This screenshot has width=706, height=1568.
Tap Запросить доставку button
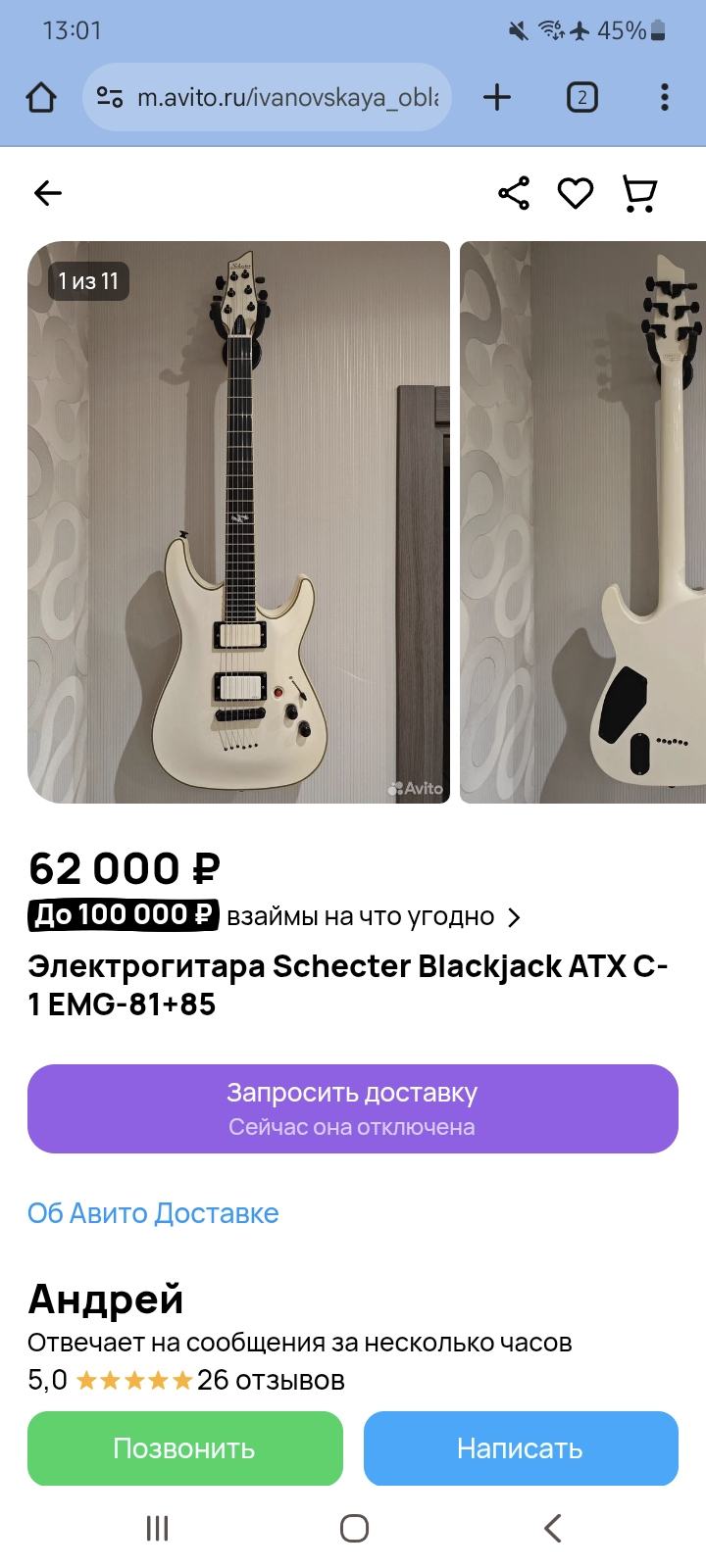click(x=353, y=1108)
